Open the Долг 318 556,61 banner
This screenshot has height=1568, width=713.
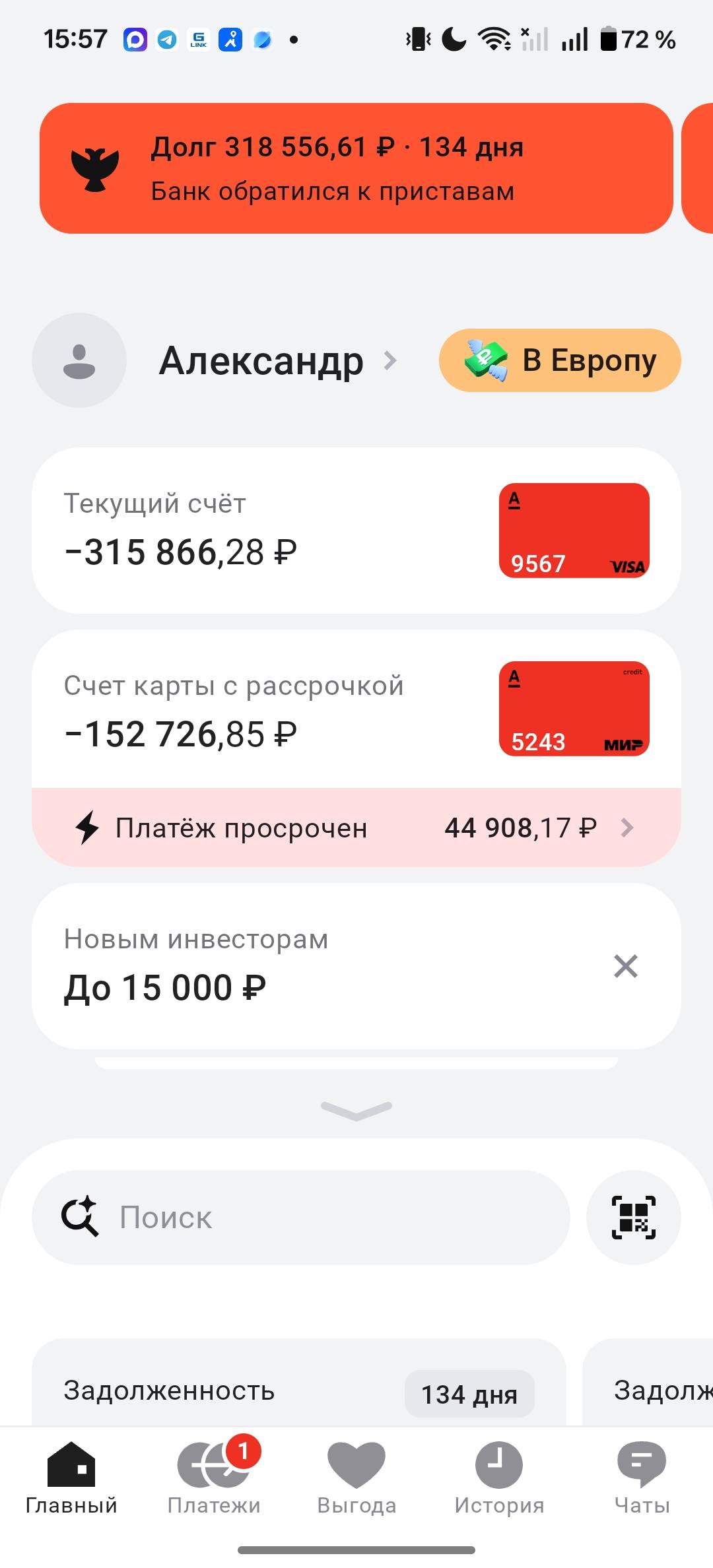click(x=356, y=168)
